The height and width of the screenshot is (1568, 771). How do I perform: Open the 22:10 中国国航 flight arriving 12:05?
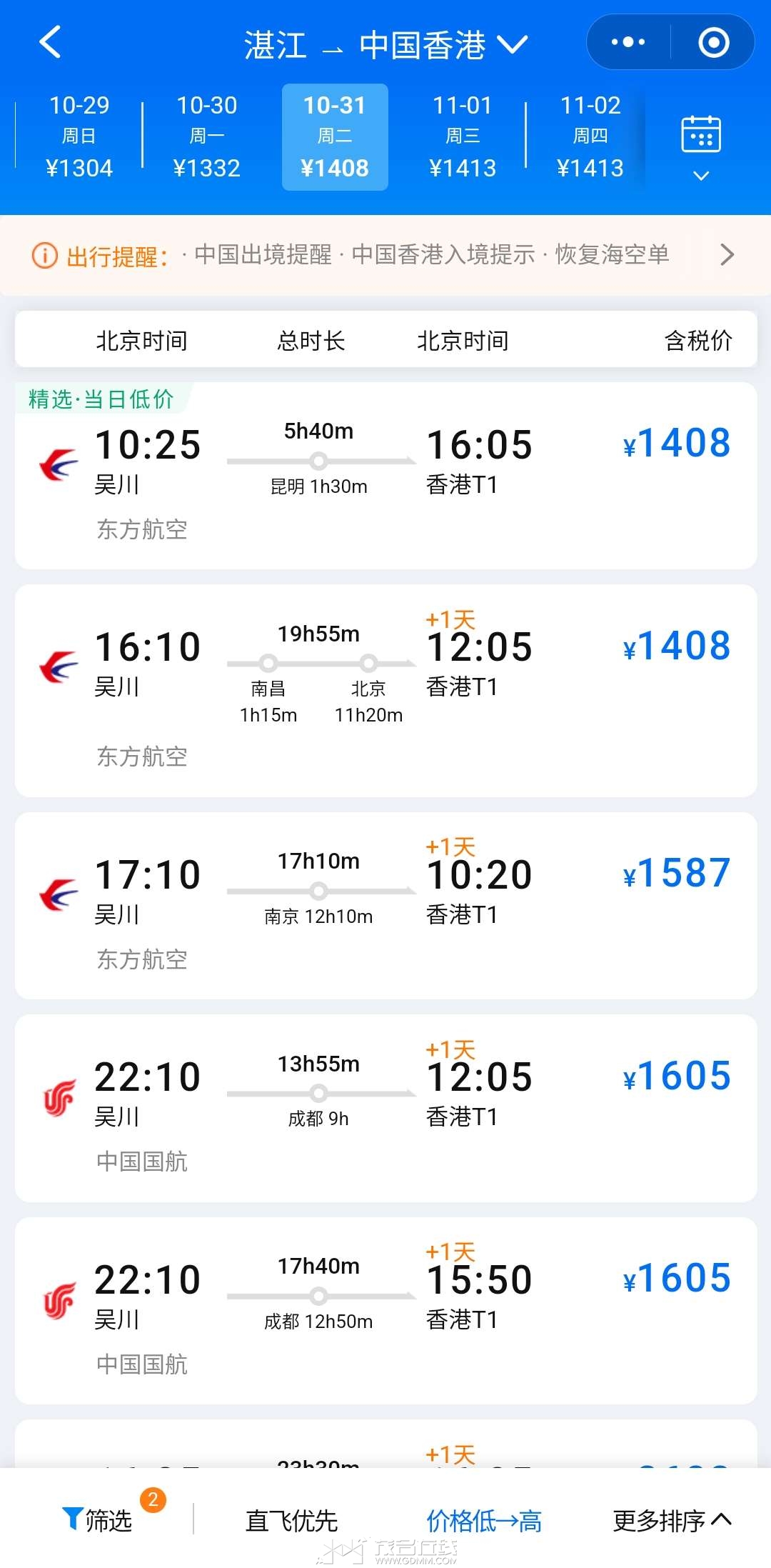point(385,1108)
